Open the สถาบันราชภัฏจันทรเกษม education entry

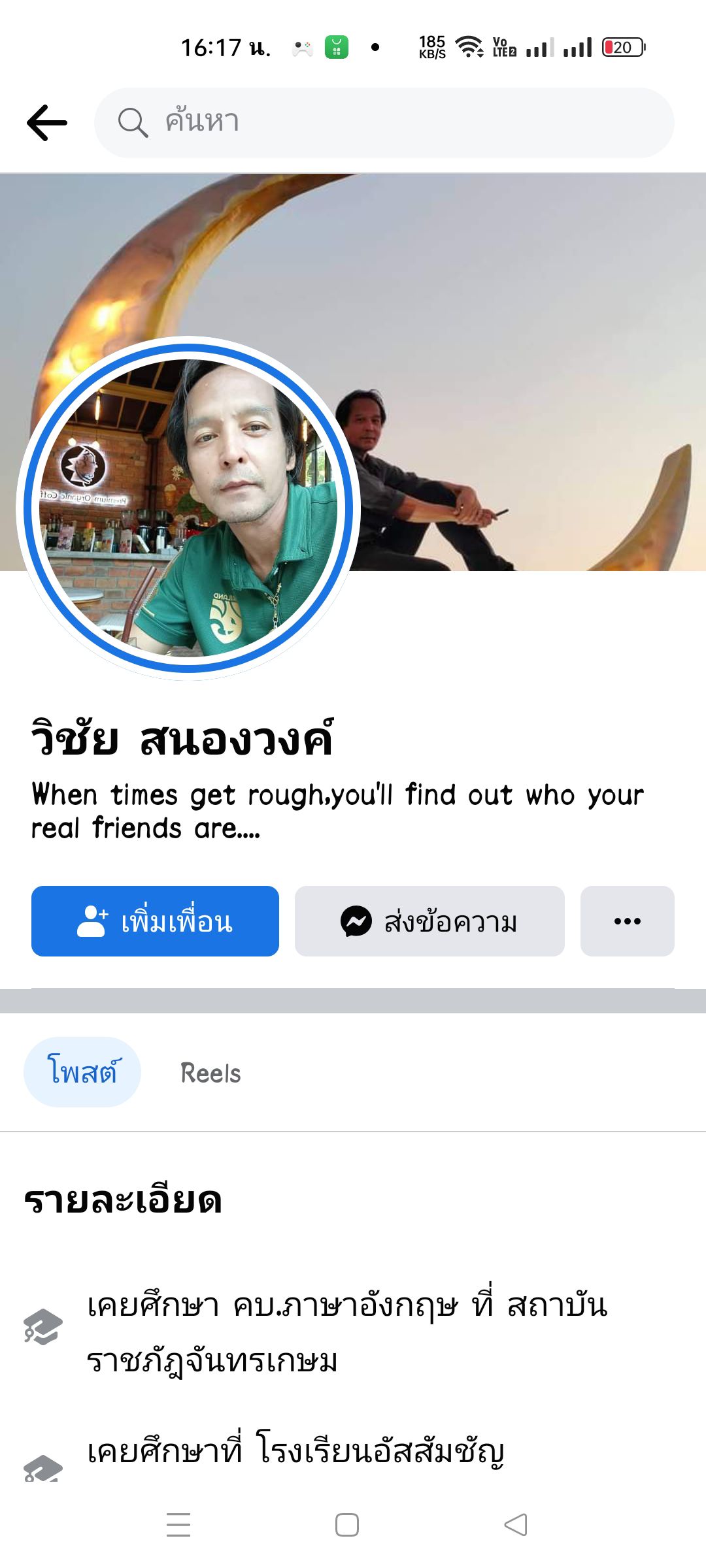346,1333
